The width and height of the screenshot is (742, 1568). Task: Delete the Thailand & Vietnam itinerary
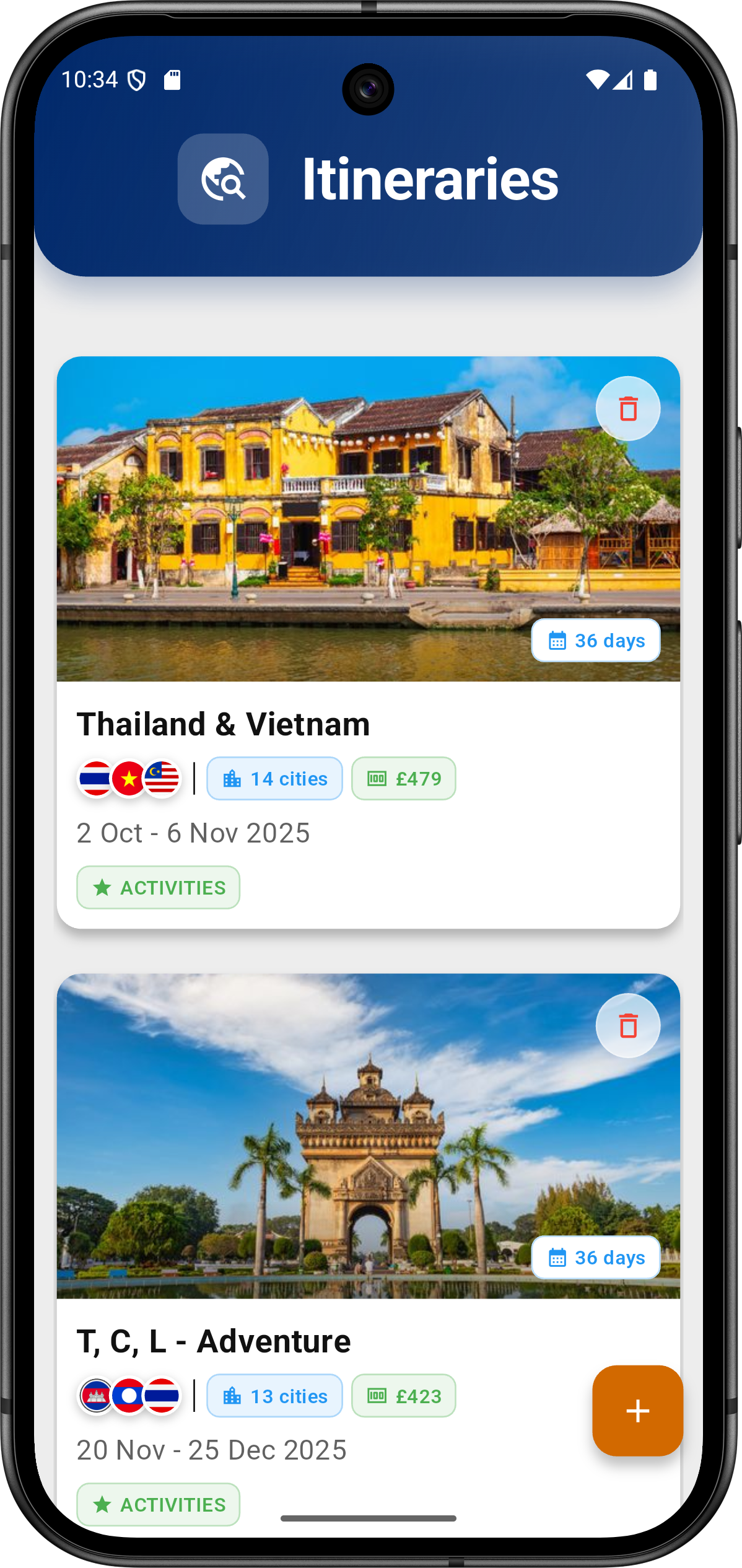click(628, 409)
